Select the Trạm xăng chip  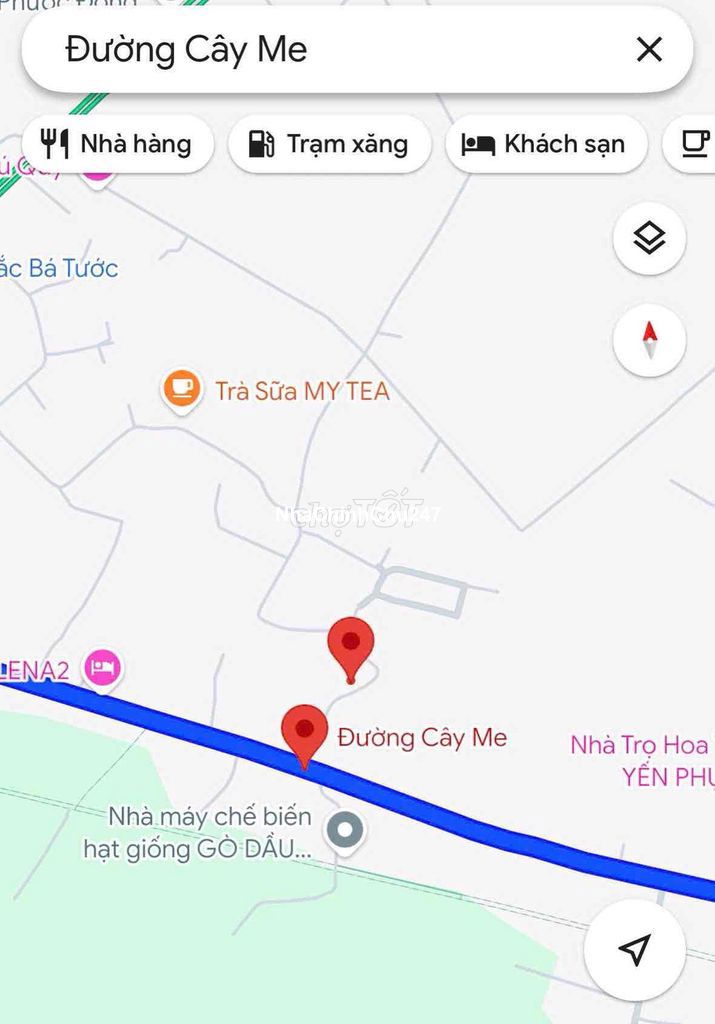(x=329, y=144)
